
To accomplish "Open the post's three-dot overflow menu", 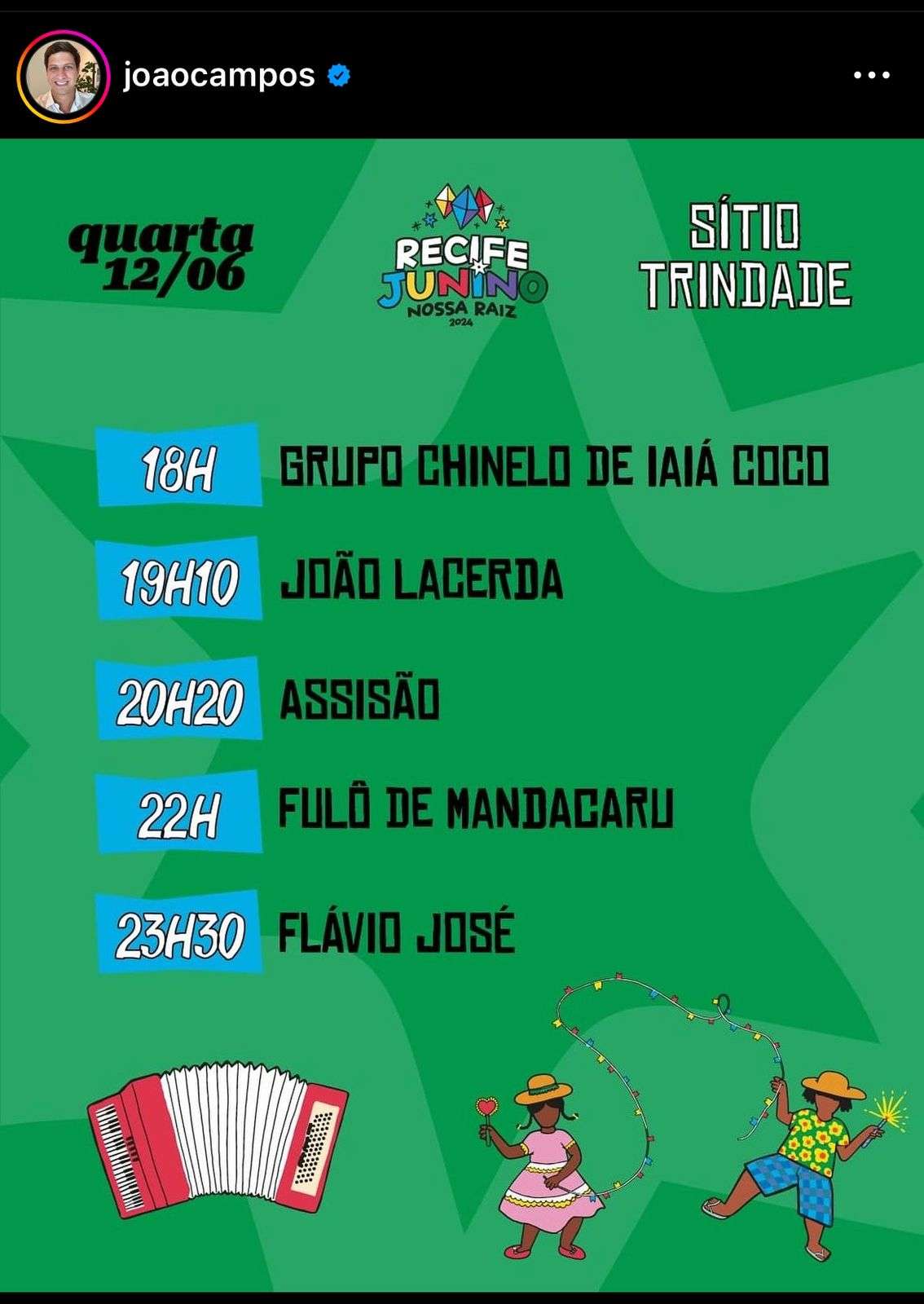I will [x=871, y=76].
